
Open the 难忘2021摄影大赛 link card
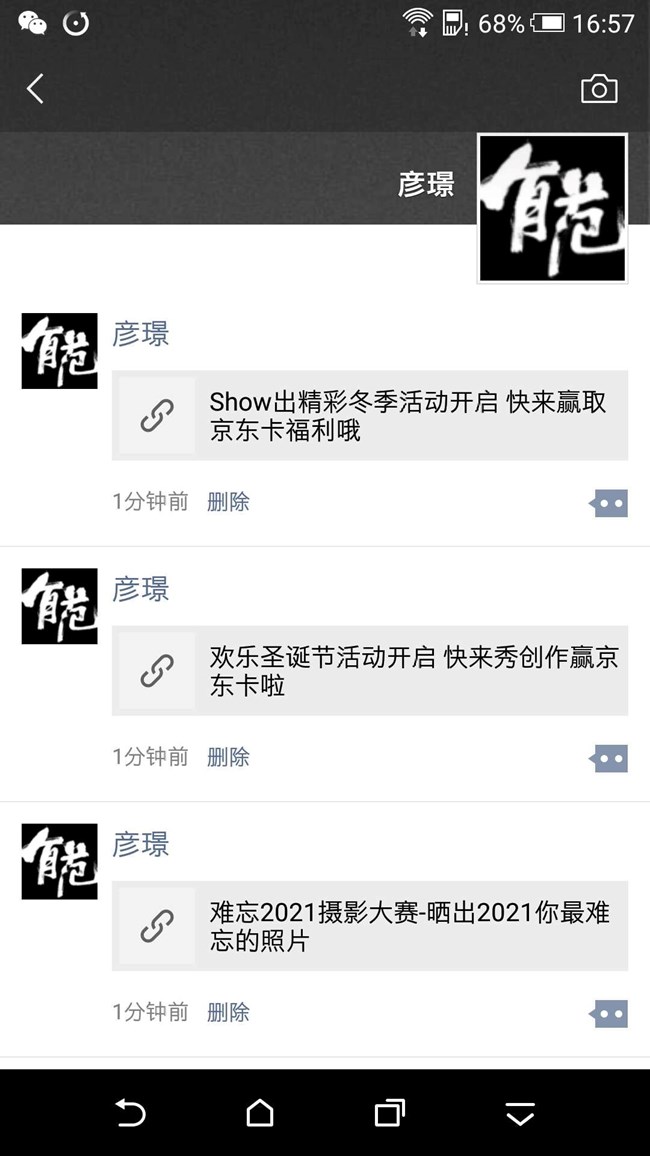(x=370, y=926)
